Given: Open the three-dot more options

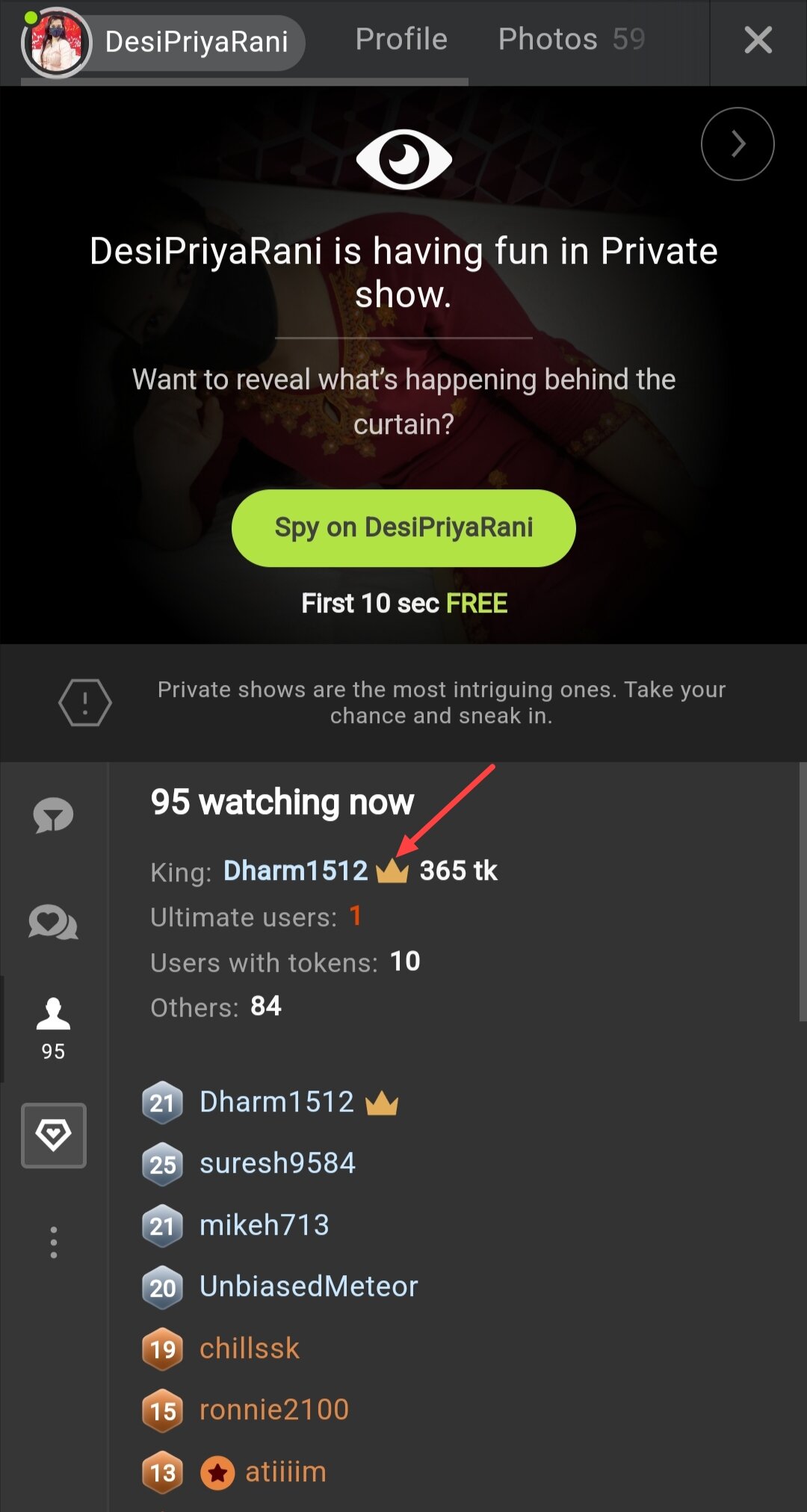Looking at the screenshot, I should click(x=53, y=1242).
